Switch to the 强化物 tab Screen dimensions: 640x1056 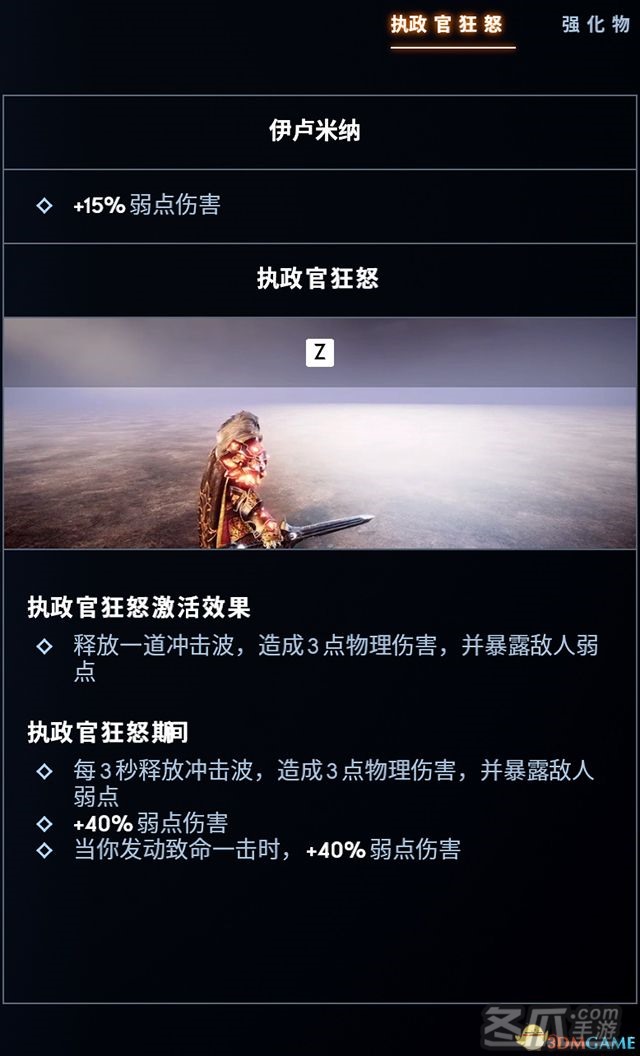click(596, 25)
